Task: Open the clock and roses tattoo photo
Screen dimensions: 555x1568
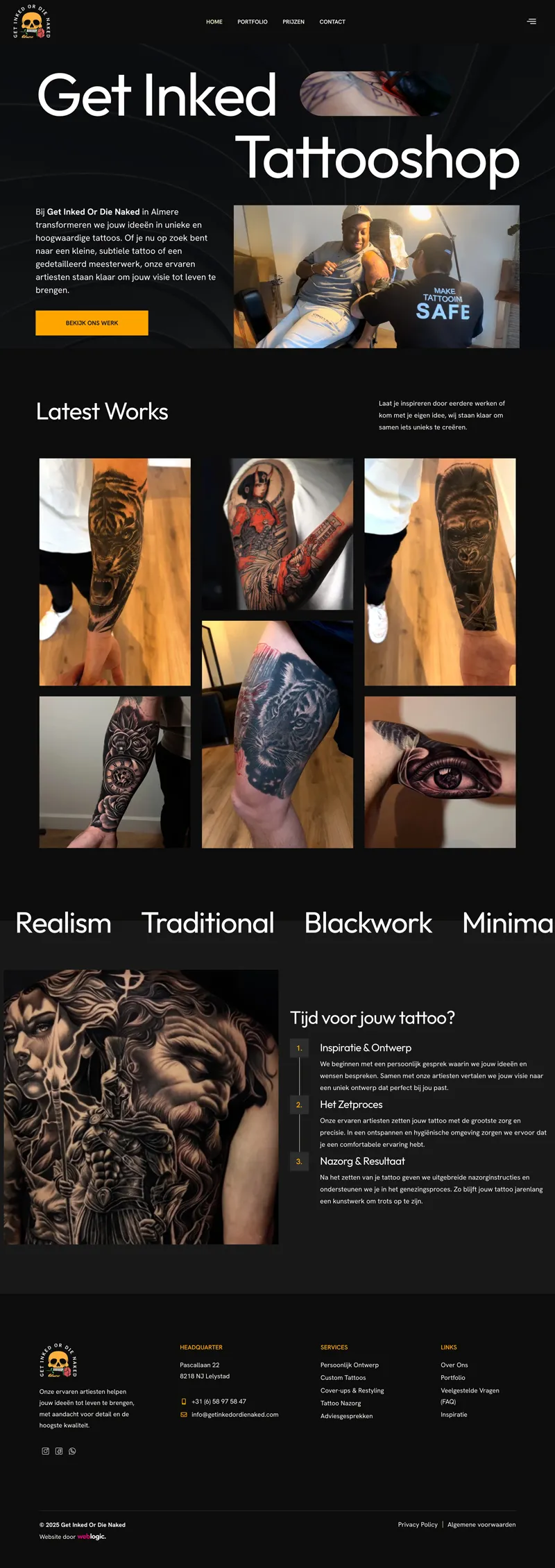Action: (x=115, y=772)
